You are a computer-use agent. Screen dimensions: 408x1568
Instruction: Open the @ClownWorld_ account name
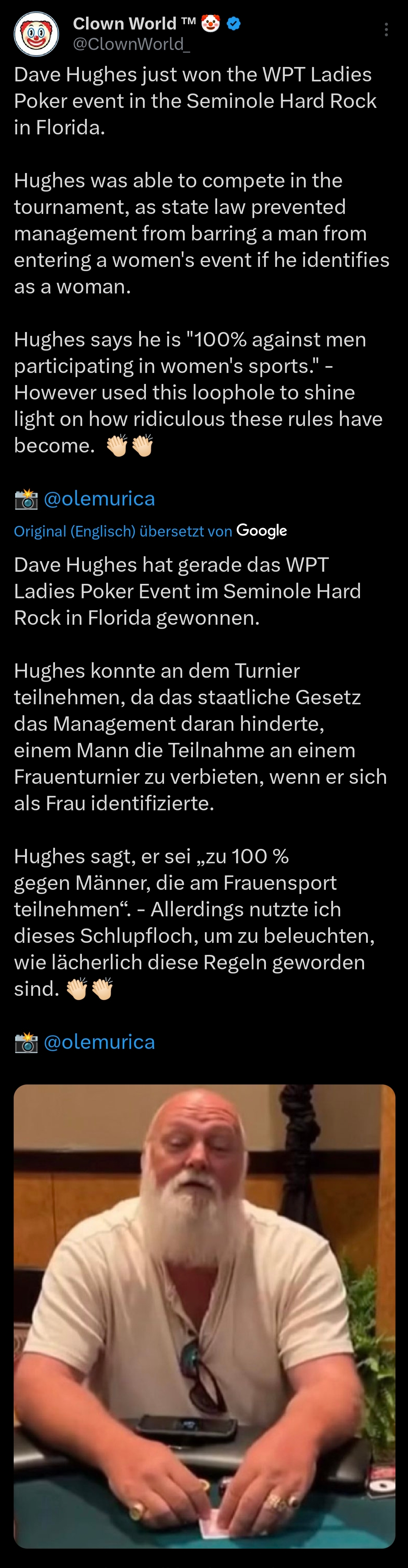click(131, 44)
